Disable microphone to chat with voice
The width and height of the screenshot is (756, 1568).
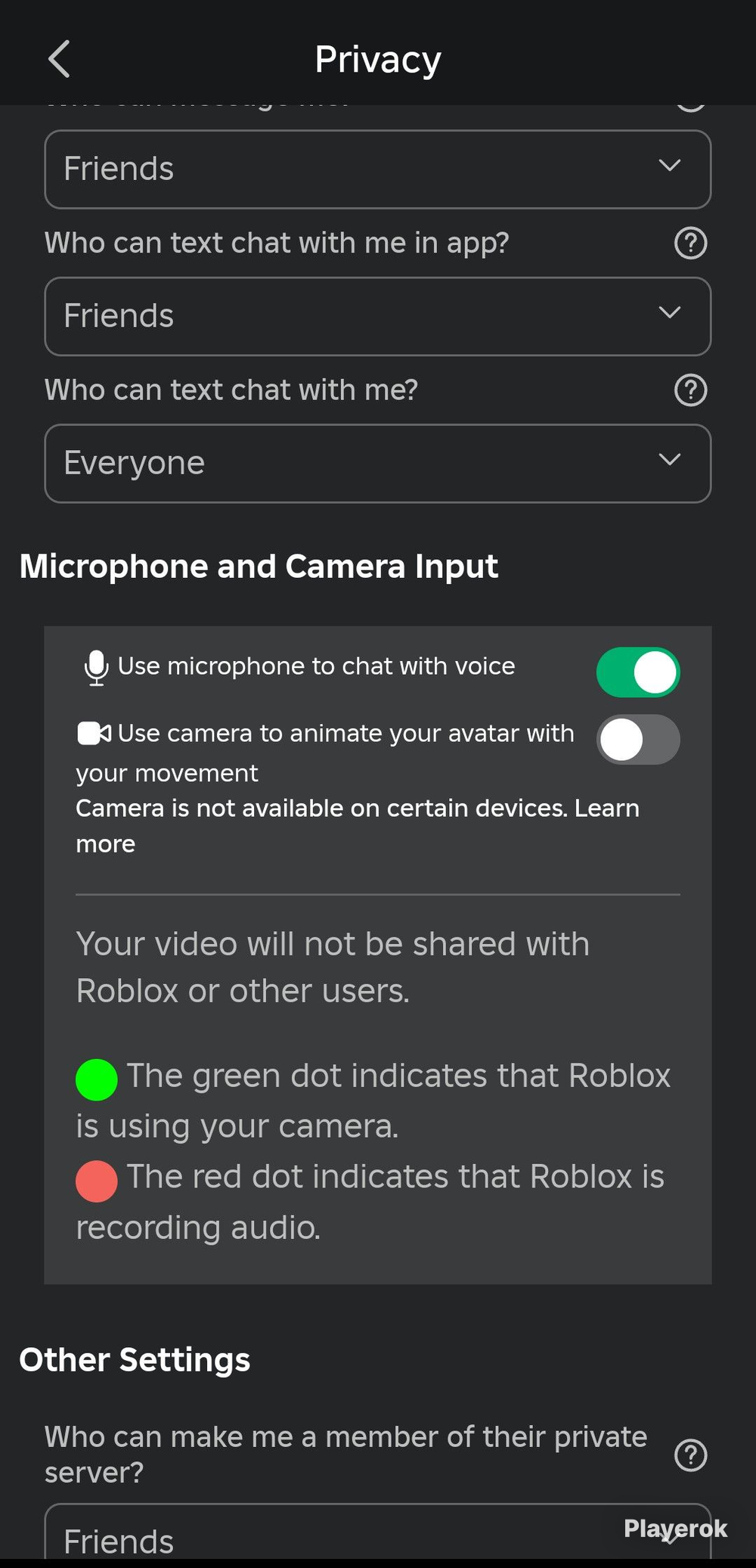click(x=638, y=672)
